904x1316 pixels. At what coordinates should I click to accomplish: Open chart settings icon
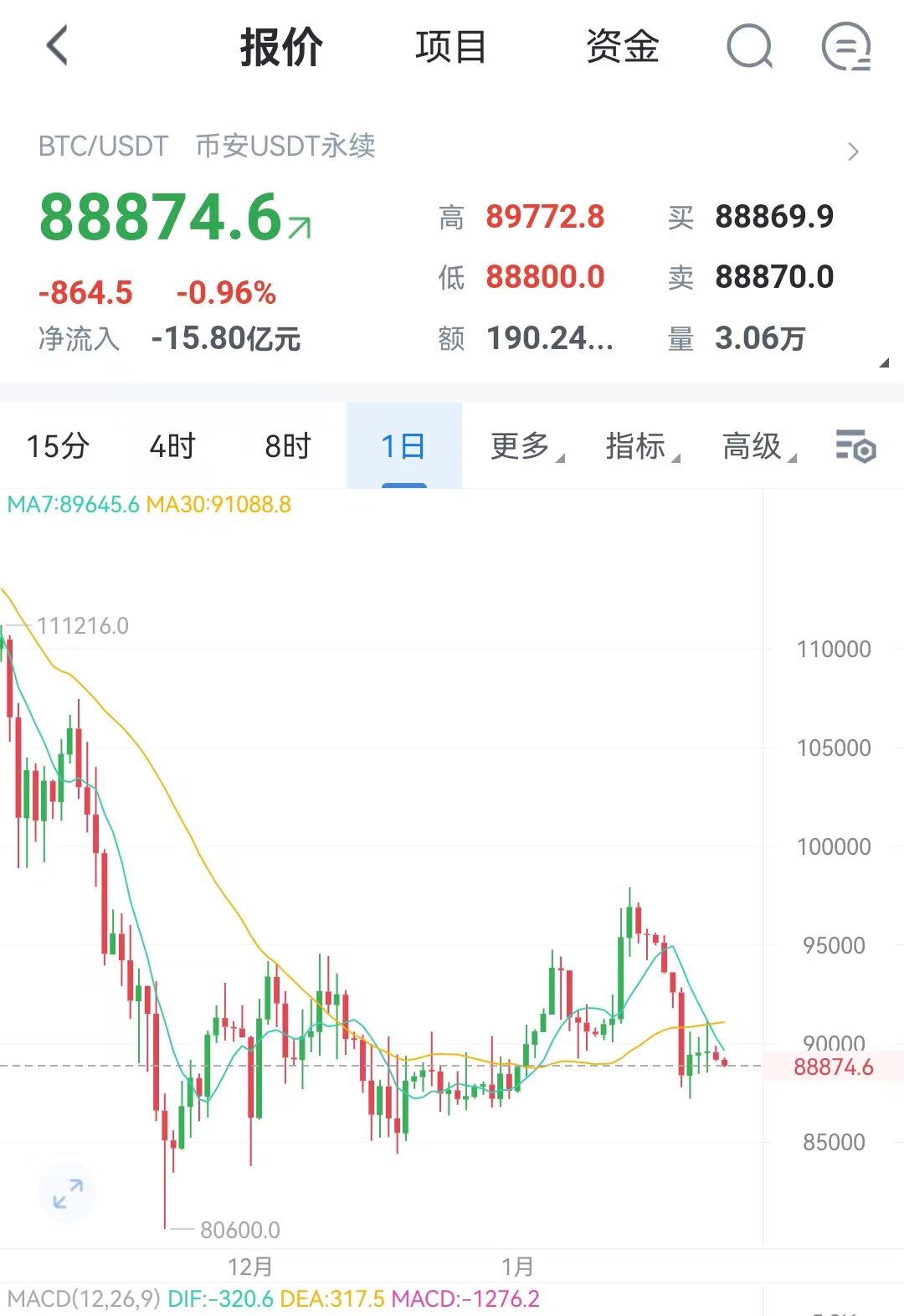(x=855, y=446)
